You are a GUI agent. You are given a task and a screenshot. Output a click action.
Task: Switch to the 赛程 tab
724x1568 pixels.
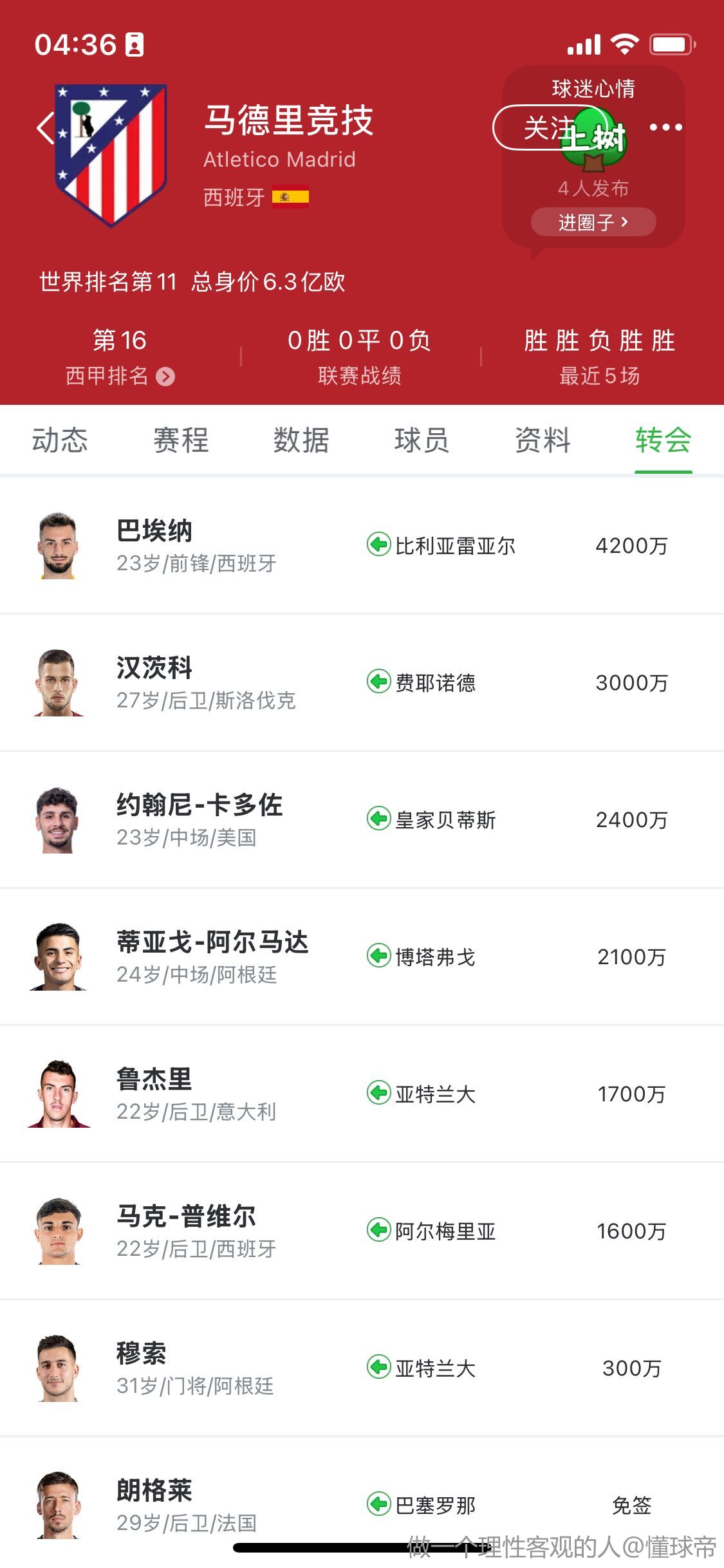(181, 441)
